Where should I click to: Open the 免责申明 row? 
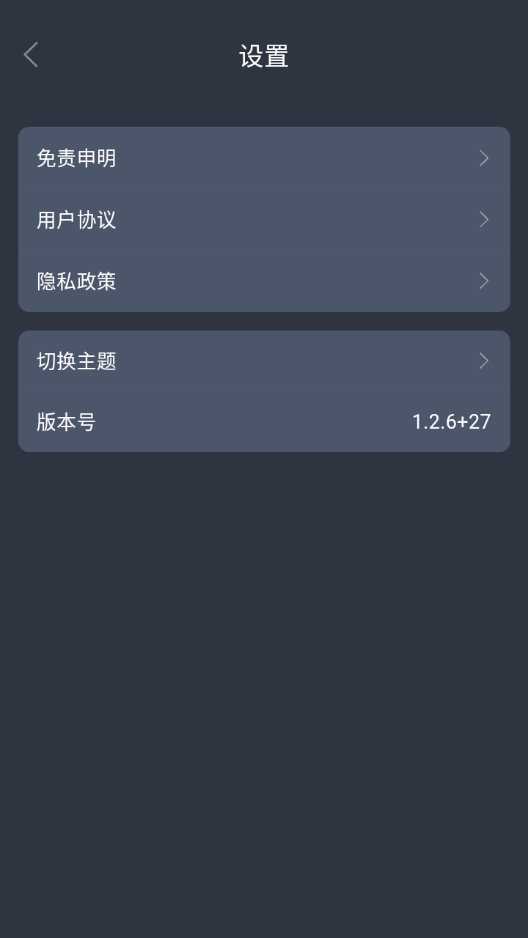pos(264,158)
